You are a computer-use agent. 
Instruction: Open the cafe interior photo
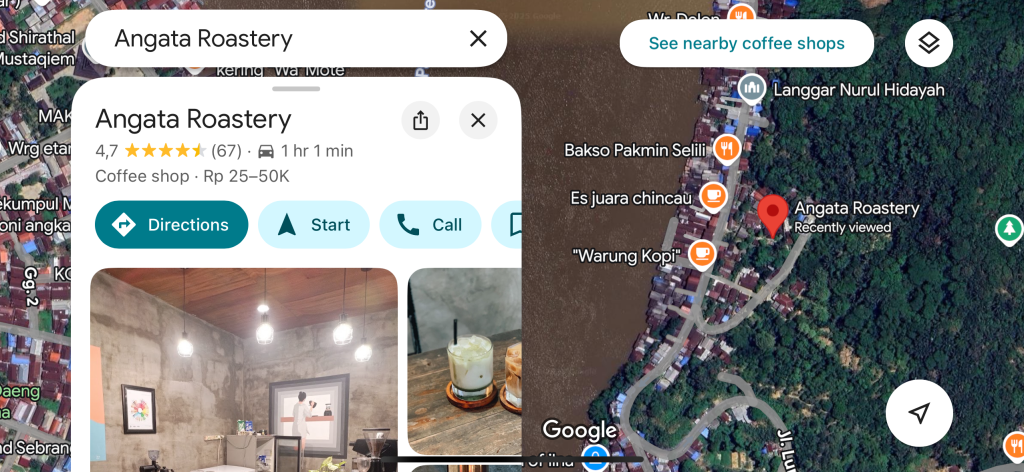[243, 368]
